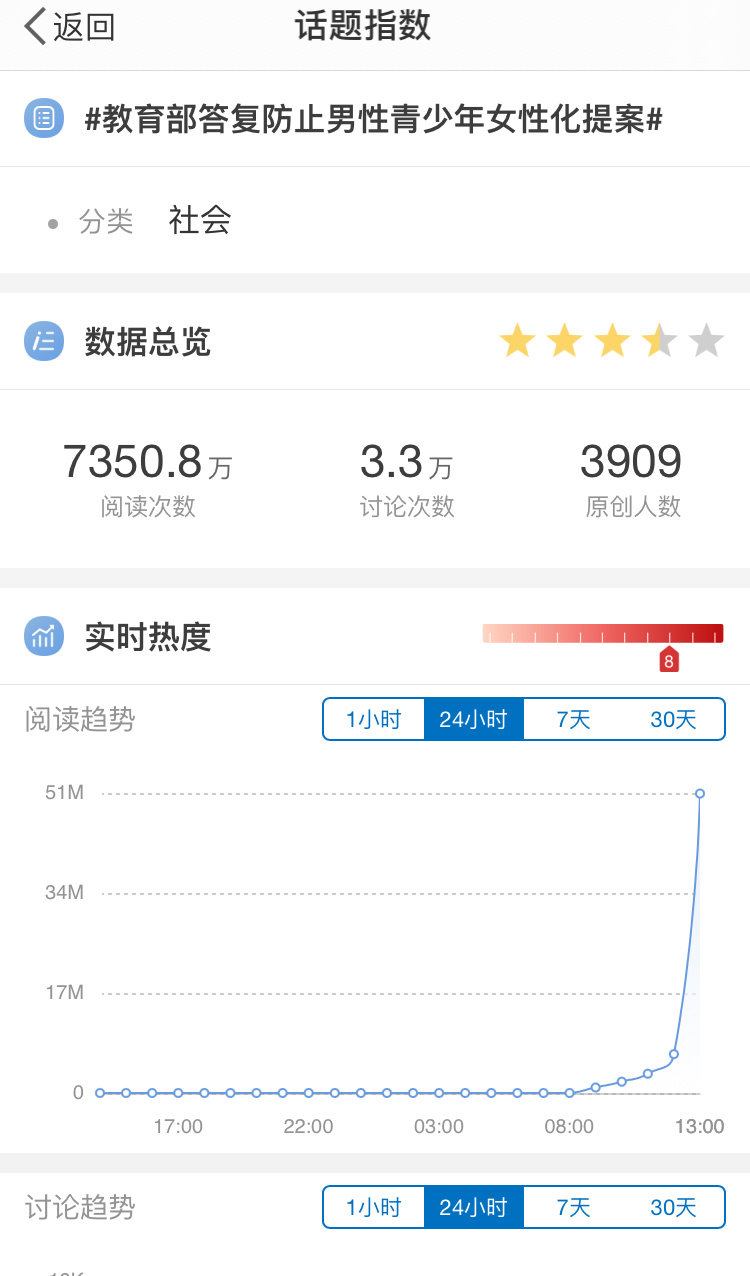
Task: Open the #教育部答复防止男性青少年女性化提案# topic
Action: [374, 120]
